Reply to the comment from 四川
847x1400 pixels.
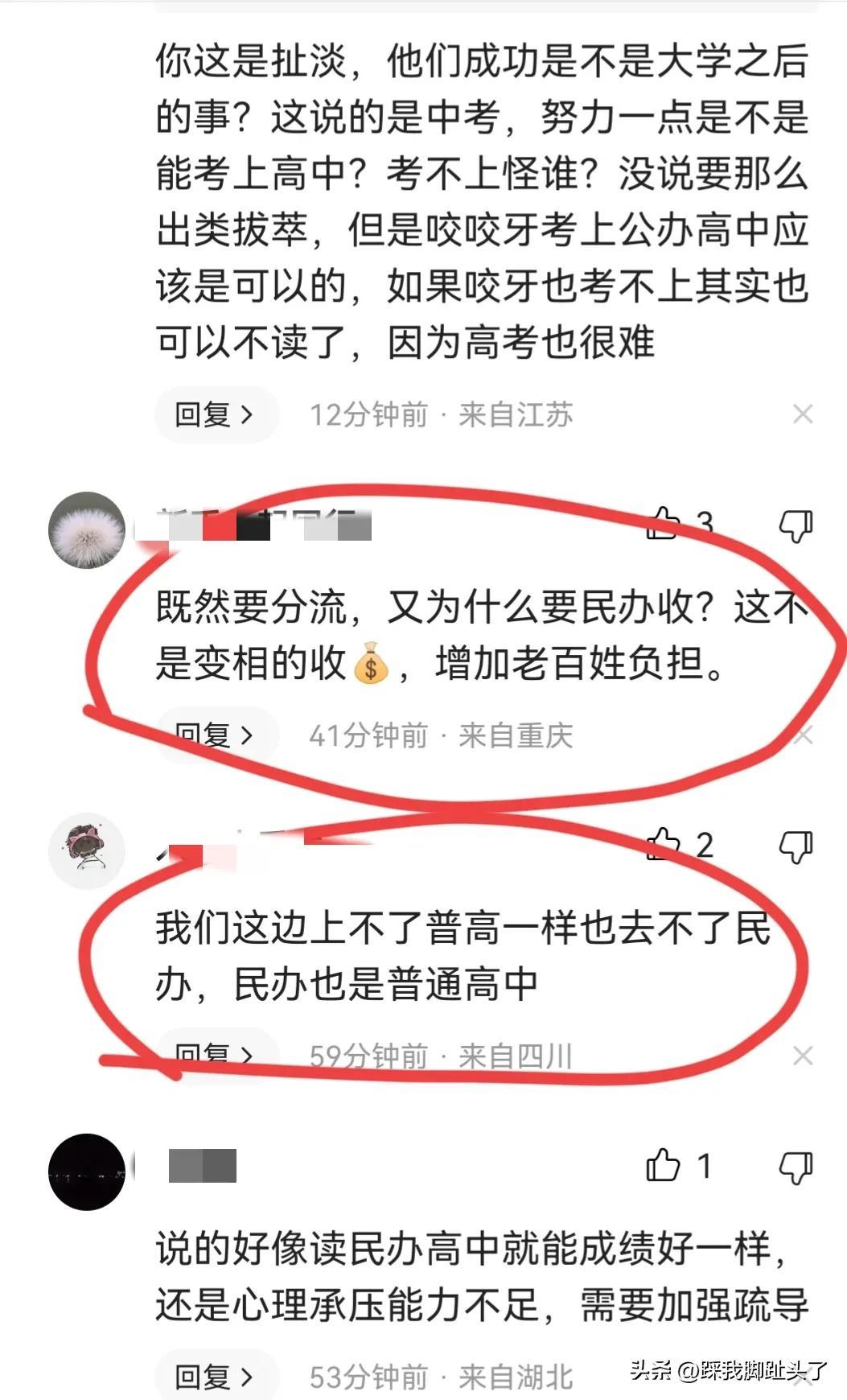pos(215,1055)
